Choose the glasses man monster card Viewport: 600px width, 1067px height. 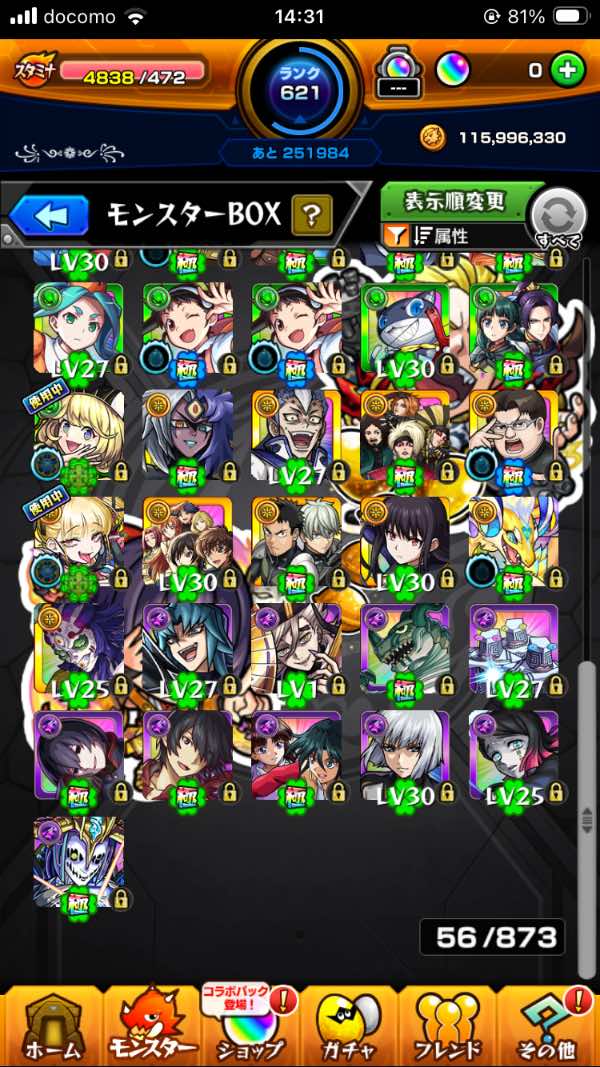click(513, 435)
